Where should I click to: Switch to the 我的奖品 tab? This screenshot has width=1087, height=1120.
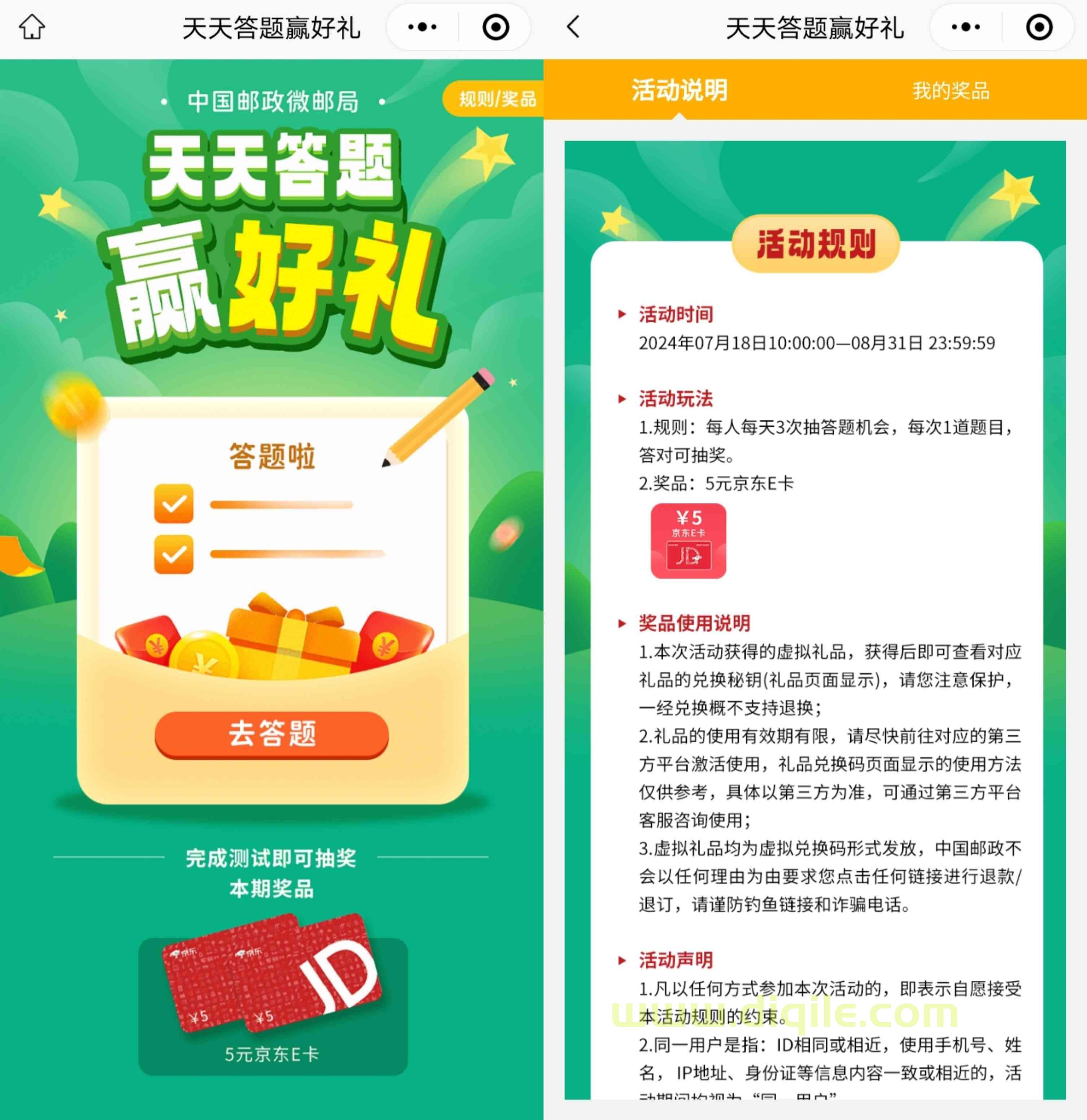951,90
